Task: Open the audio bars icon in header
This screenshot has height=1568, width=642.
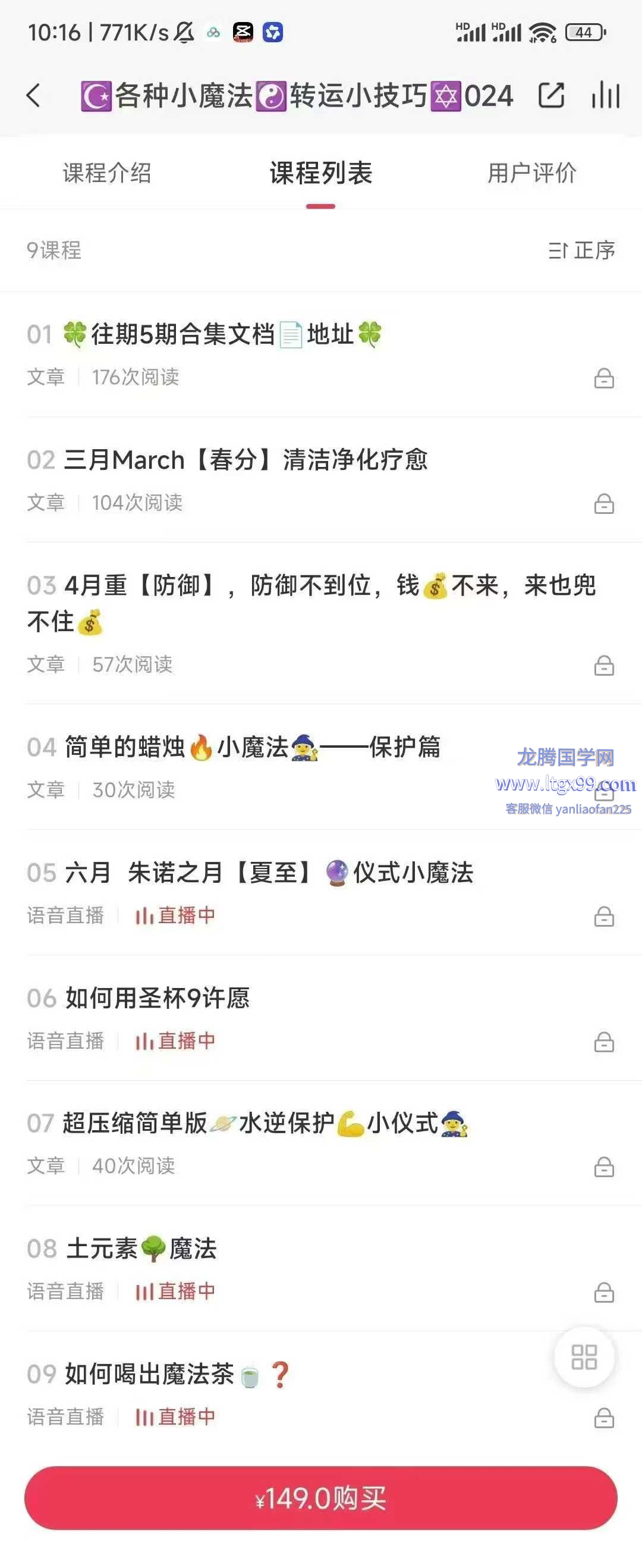Action: 606,96
